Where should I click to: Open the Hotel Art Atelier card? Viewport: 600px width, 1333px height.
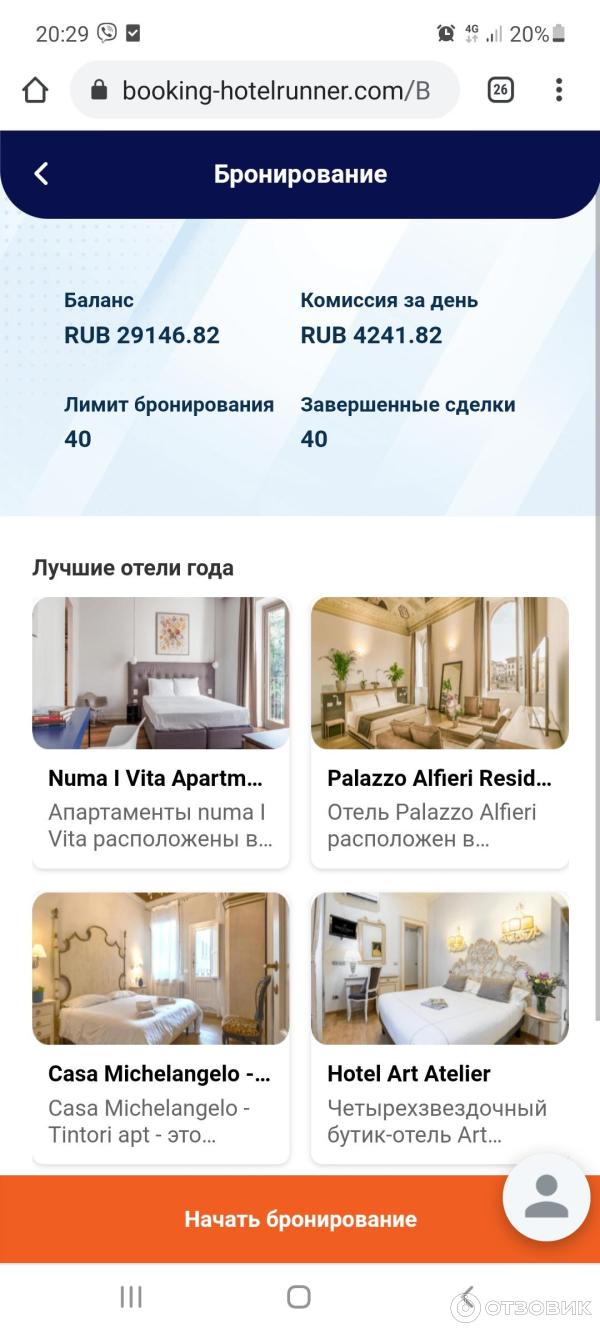pyautogui.click(x=440, y=1027)
